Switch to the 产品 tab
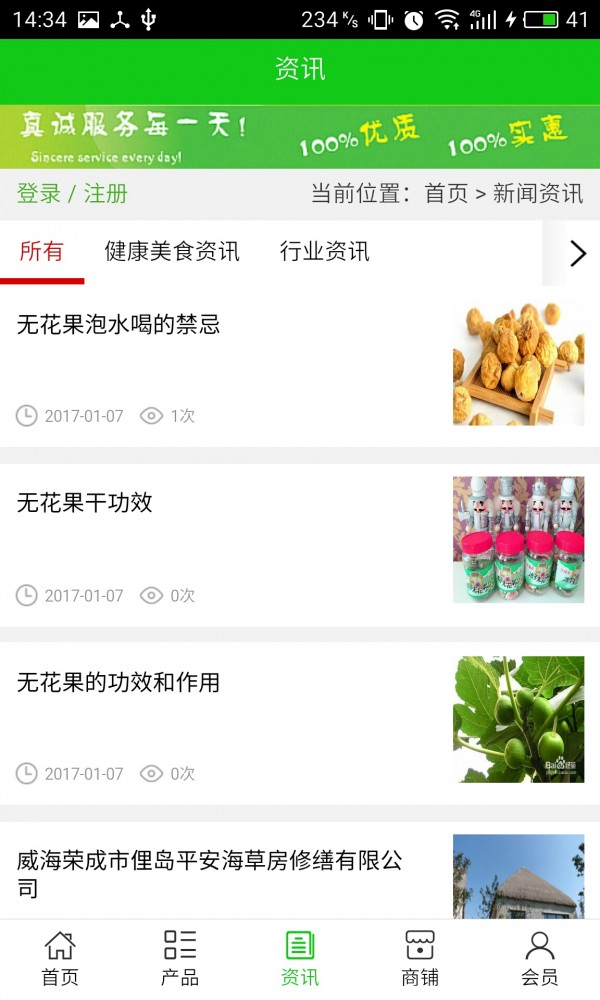600x1000 pixels. [180, 958]
